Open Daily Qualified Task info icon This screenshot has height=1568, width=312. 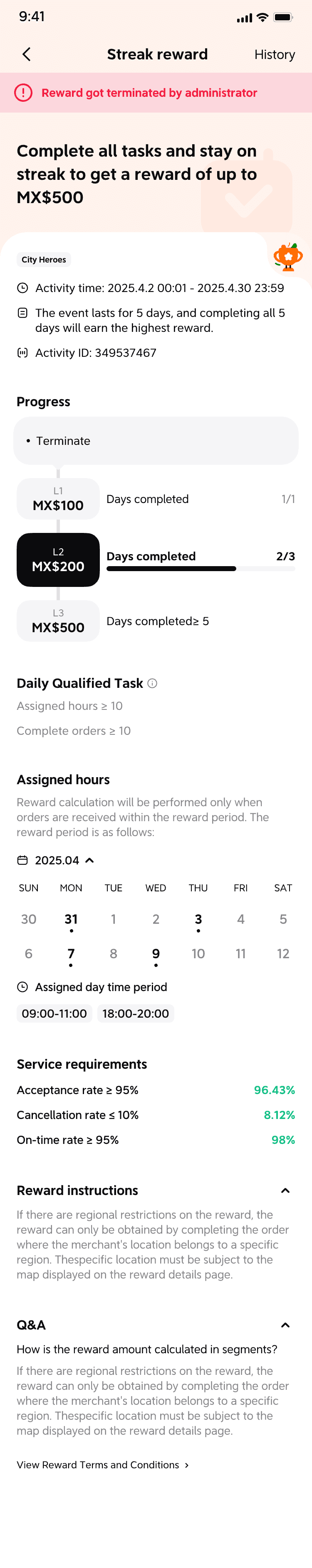[x=152, y=683]
